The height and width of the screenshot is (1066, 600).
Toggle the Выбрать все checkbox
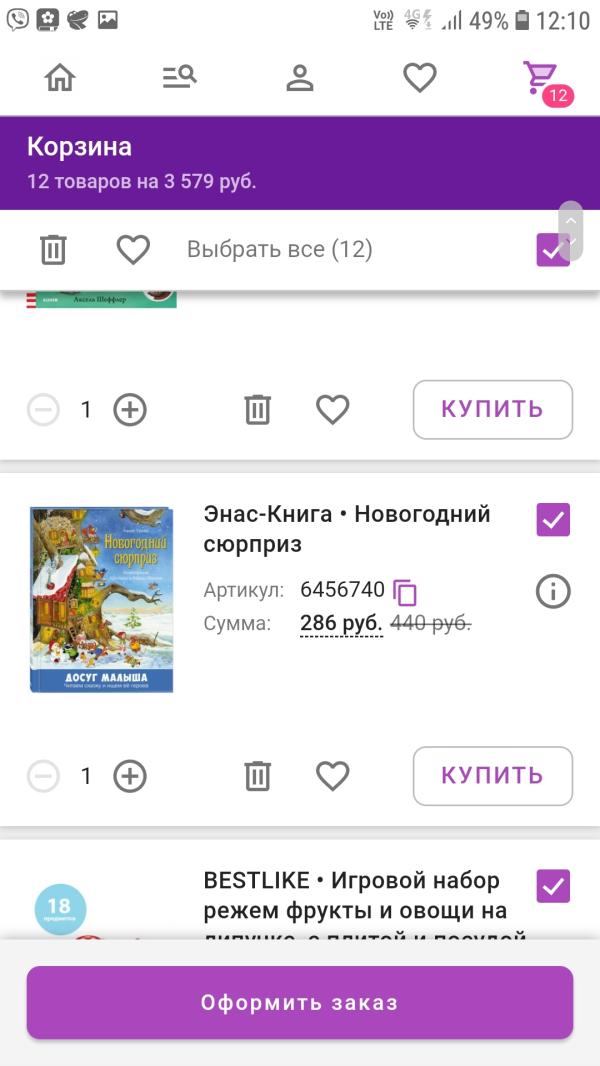point(552,249)
